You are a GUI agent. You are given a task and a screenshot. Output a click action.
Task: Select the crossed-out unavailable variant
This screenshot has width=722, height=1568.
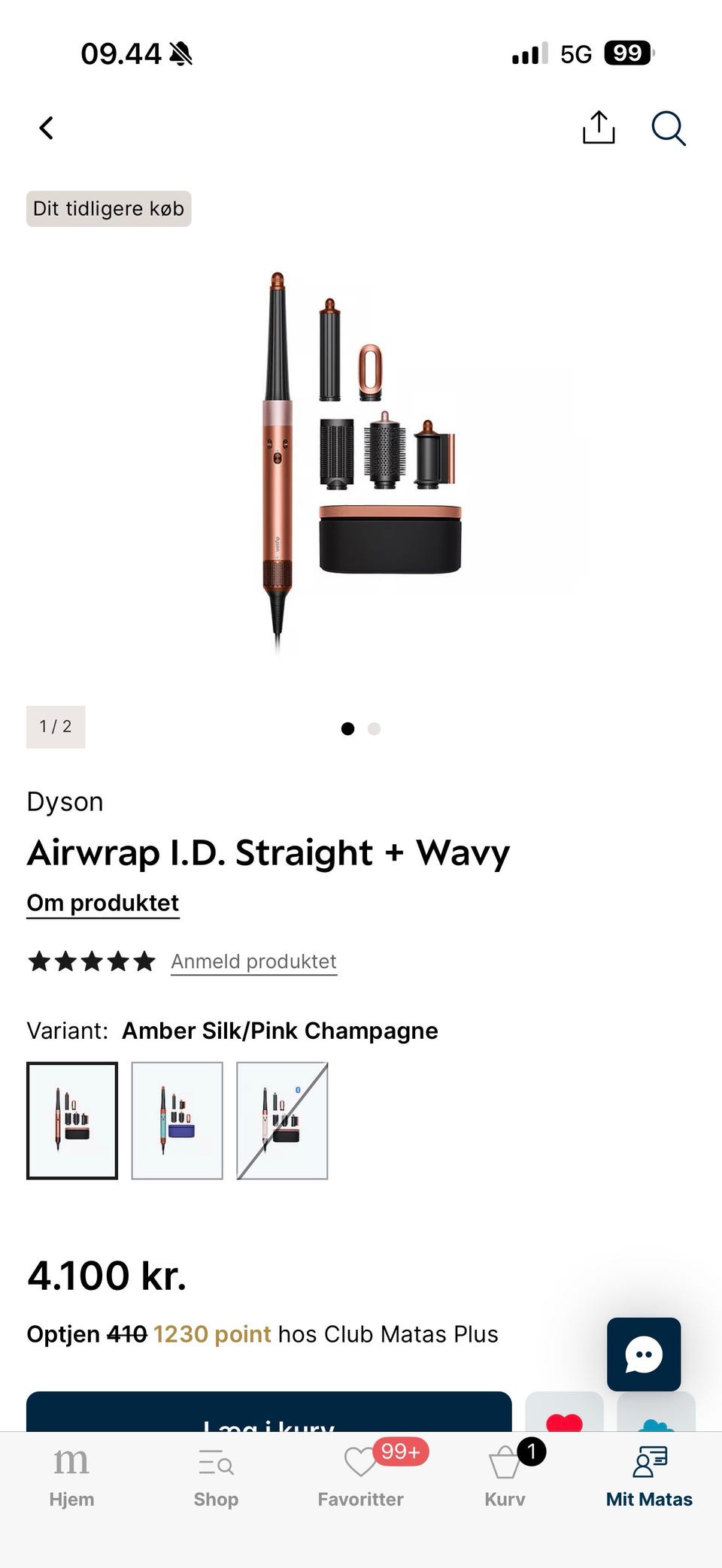pos(282,1120)
